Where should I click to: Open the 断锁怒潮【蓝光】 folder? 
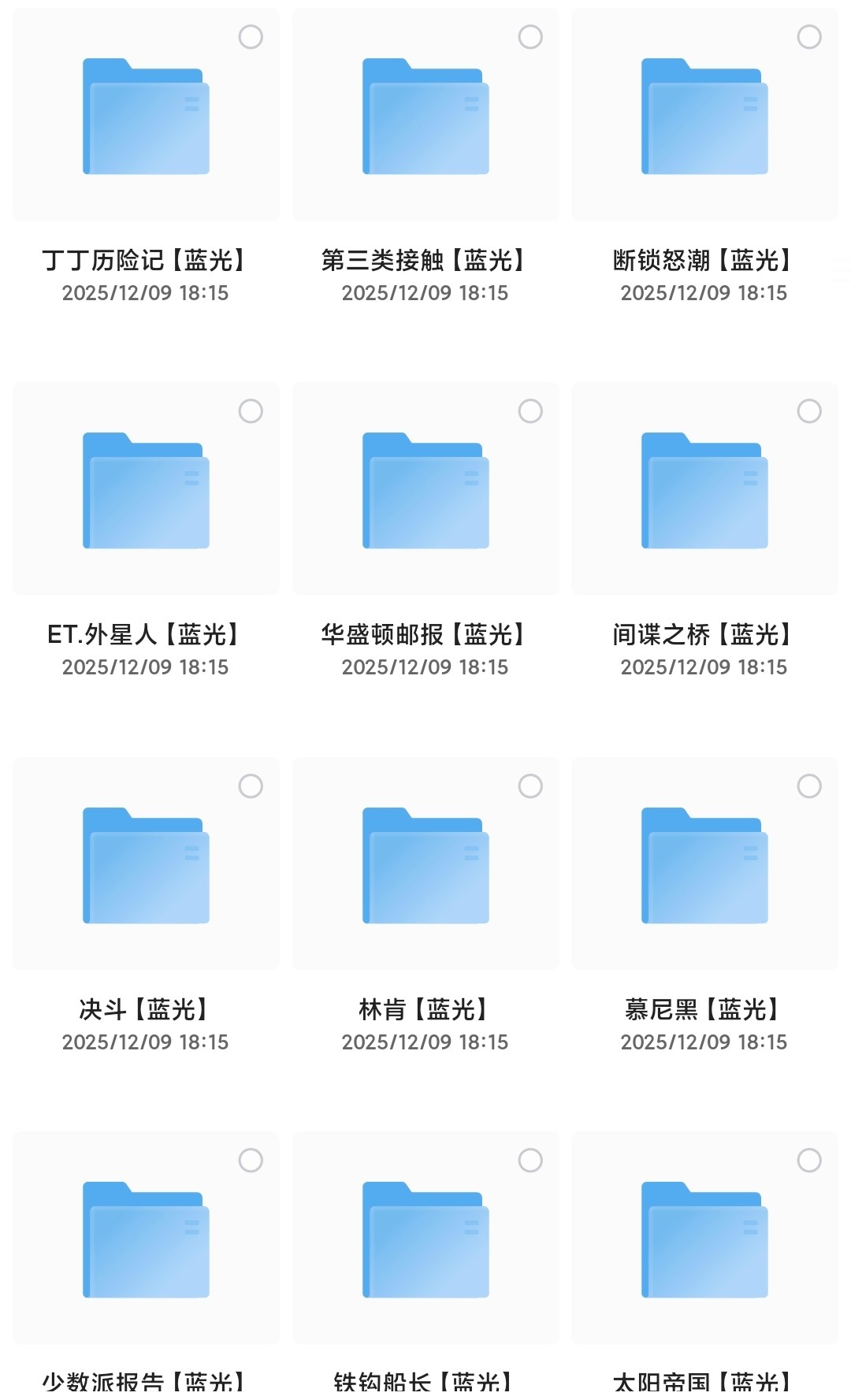point(704,117)
